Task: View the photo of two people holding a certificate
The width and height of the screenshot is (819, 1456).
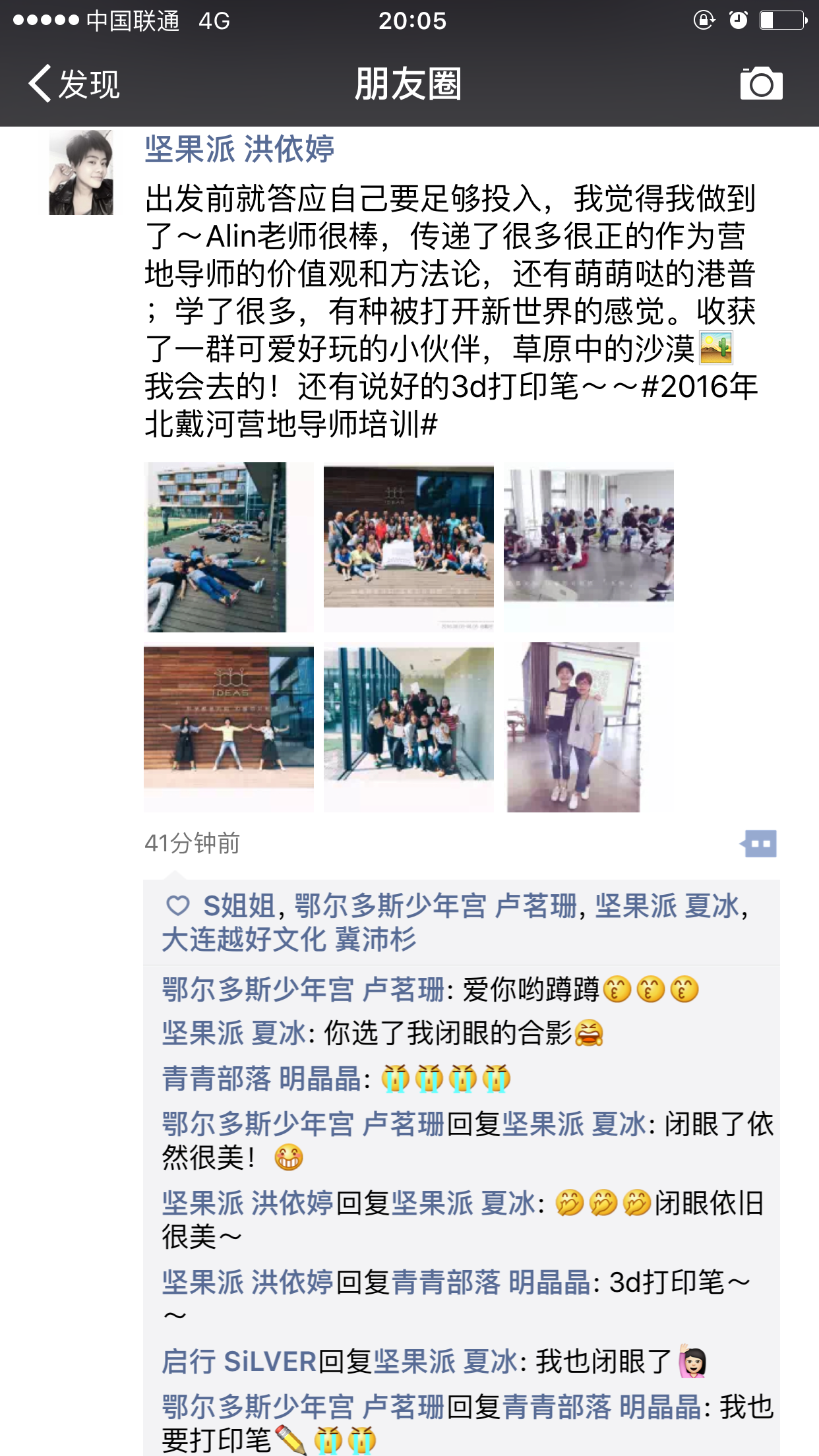Action: coord(574,727)
